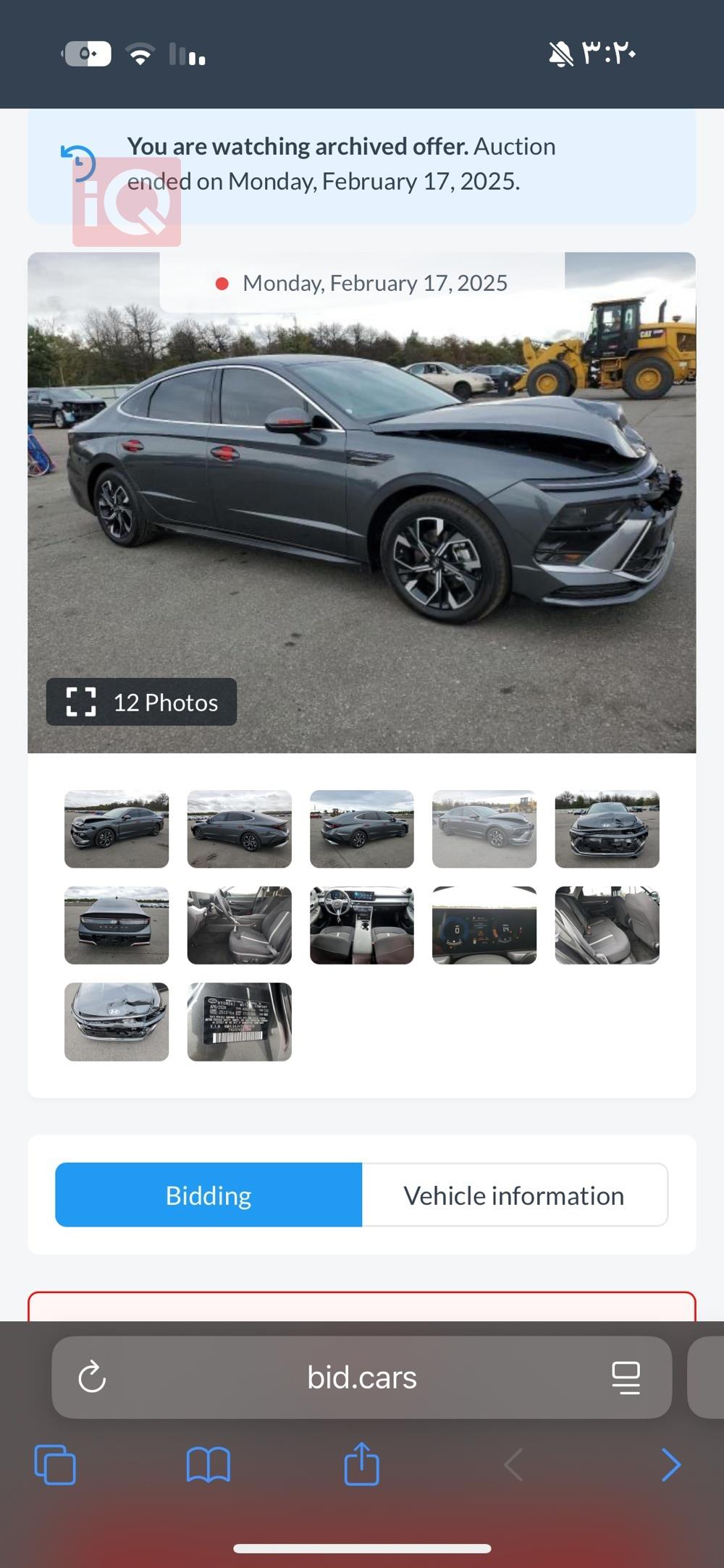724x1568 pixels.
Task: Go forward in browser history
Action: (x=670, y=1465)
